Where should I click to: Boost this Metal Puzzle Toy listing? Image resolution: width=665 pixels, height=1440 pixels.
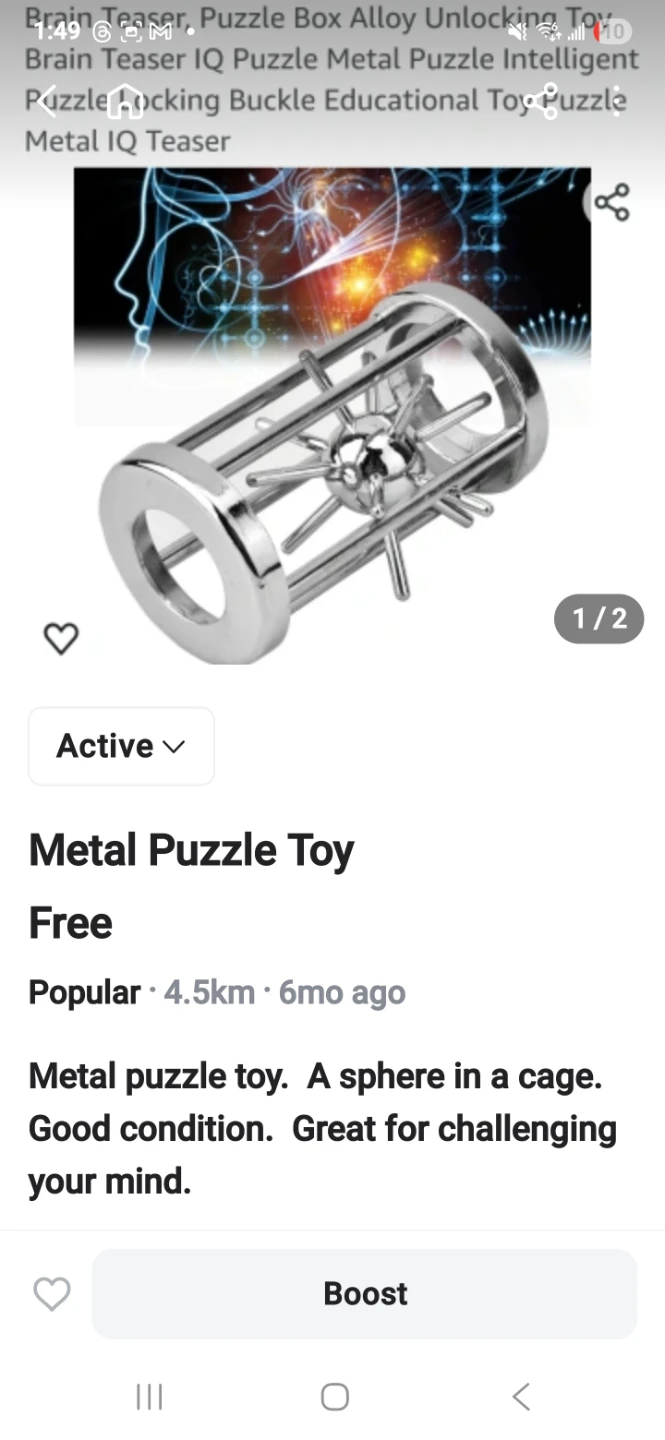(365, 1293)
